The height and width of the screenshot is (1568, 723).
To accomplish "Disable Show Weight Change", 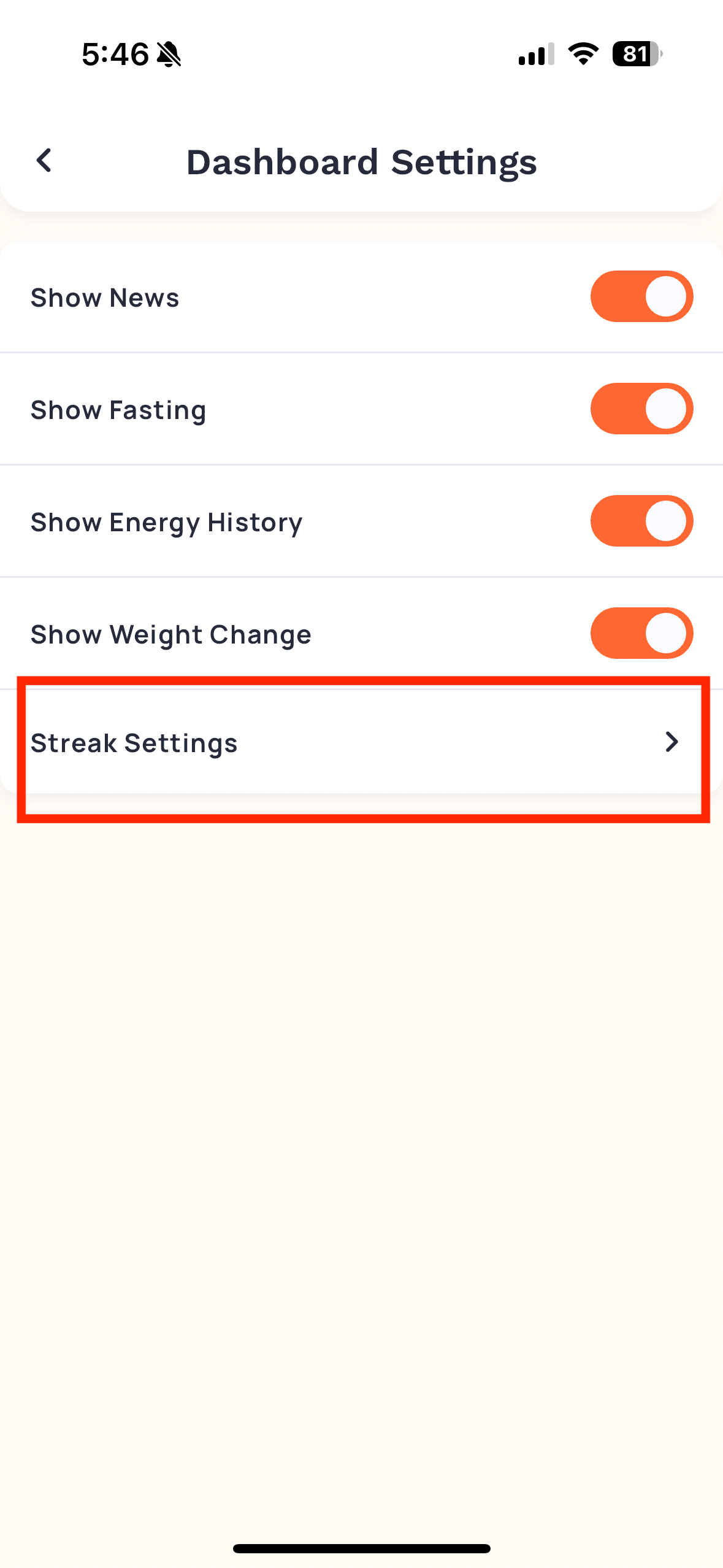I will point(640,633).
